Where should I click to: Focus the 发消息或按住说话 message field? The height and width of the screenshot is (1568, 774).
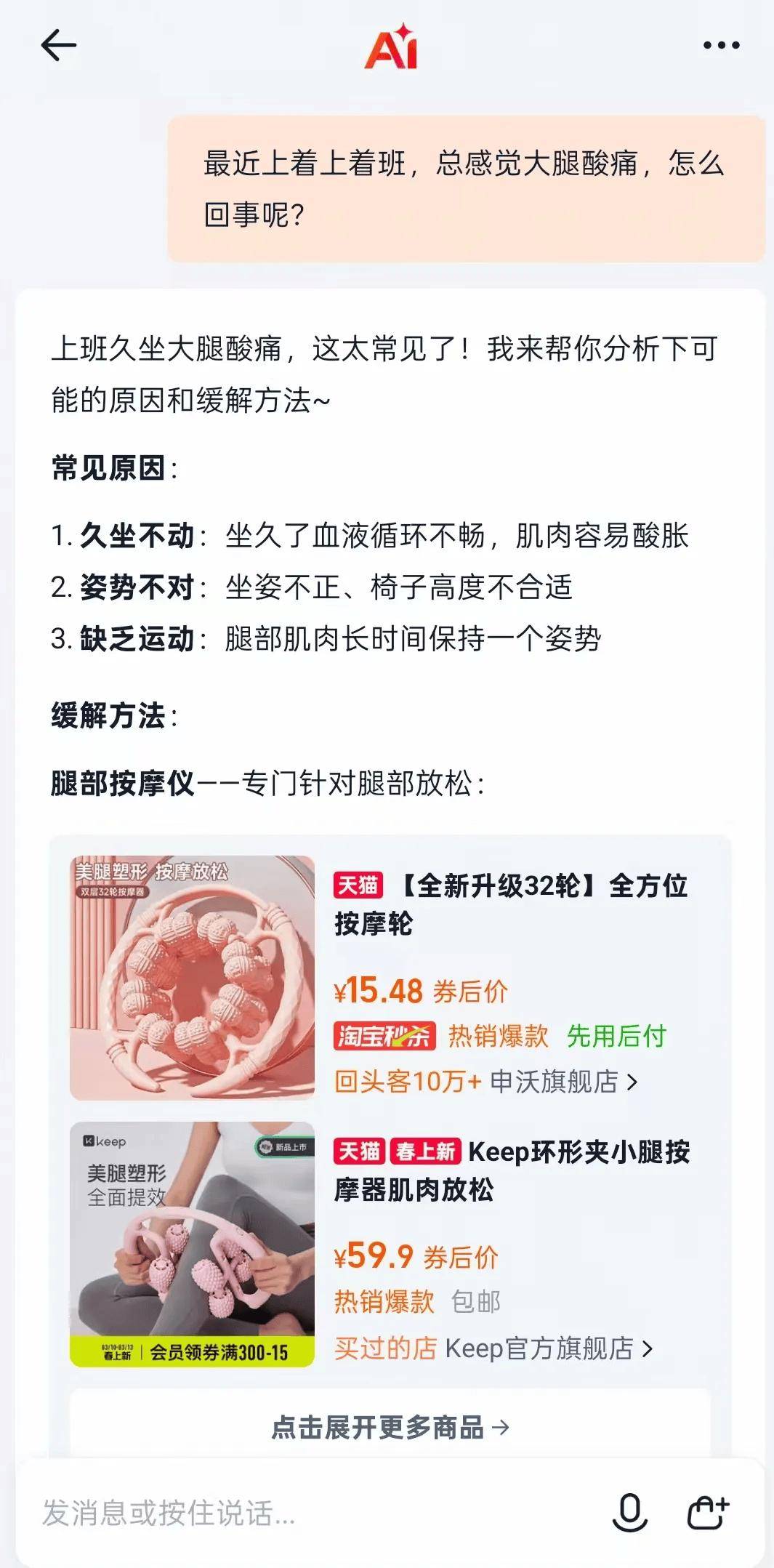click(291, 1513)
